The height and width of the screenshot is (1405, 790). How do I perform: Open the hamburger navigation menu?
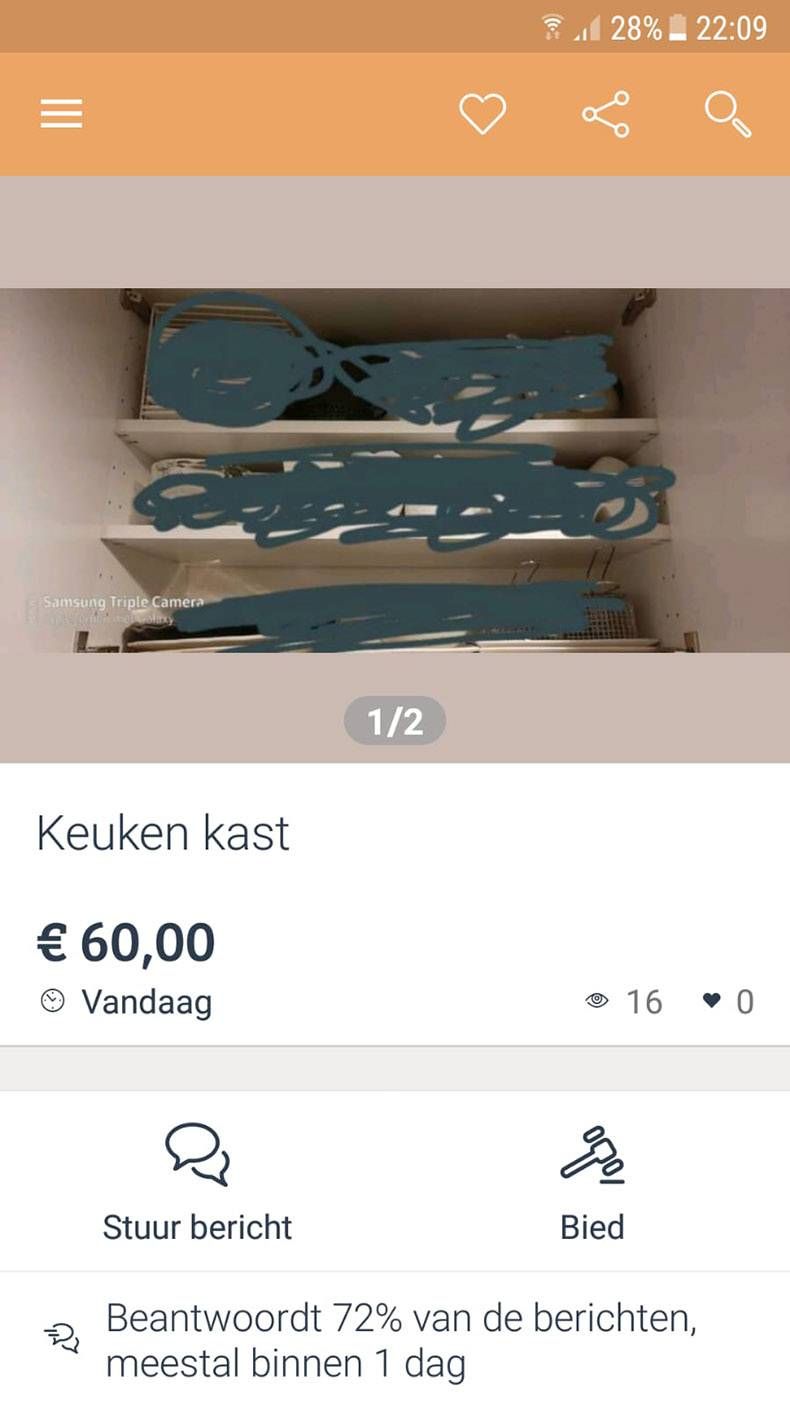pos(60,113)
